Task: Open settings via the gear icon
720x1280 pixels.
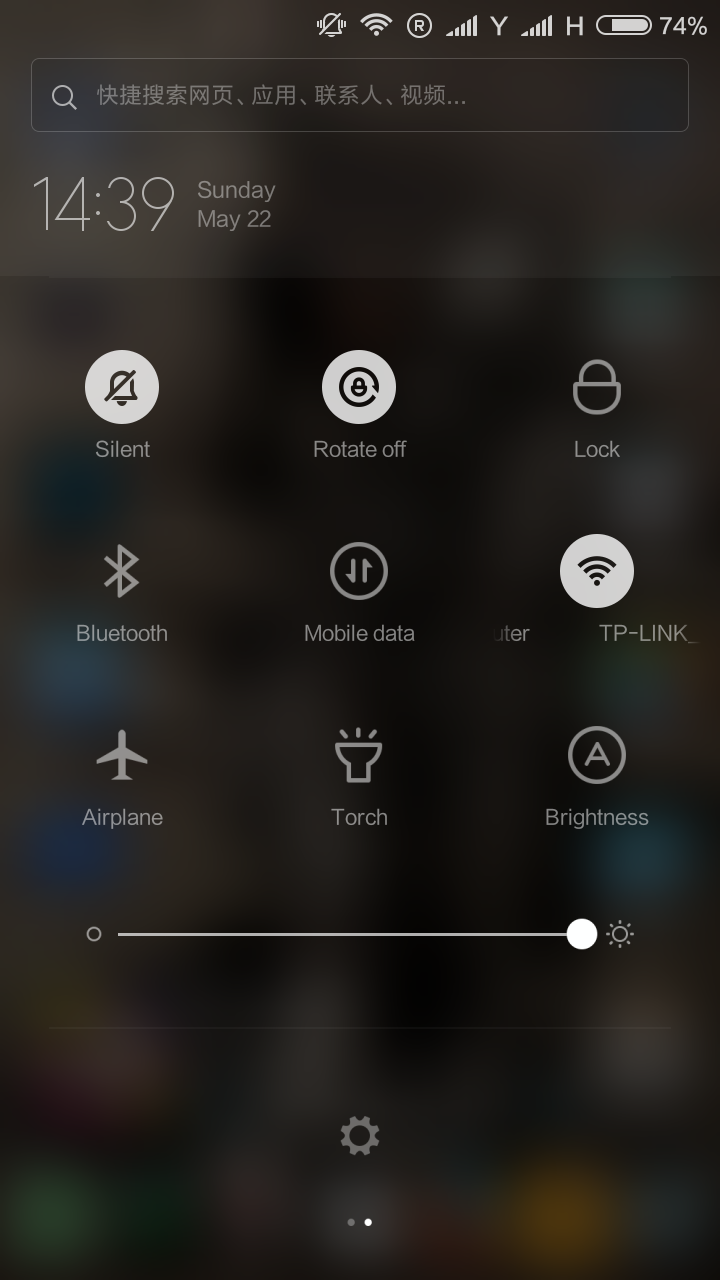Action: (x=360, y=1136)
